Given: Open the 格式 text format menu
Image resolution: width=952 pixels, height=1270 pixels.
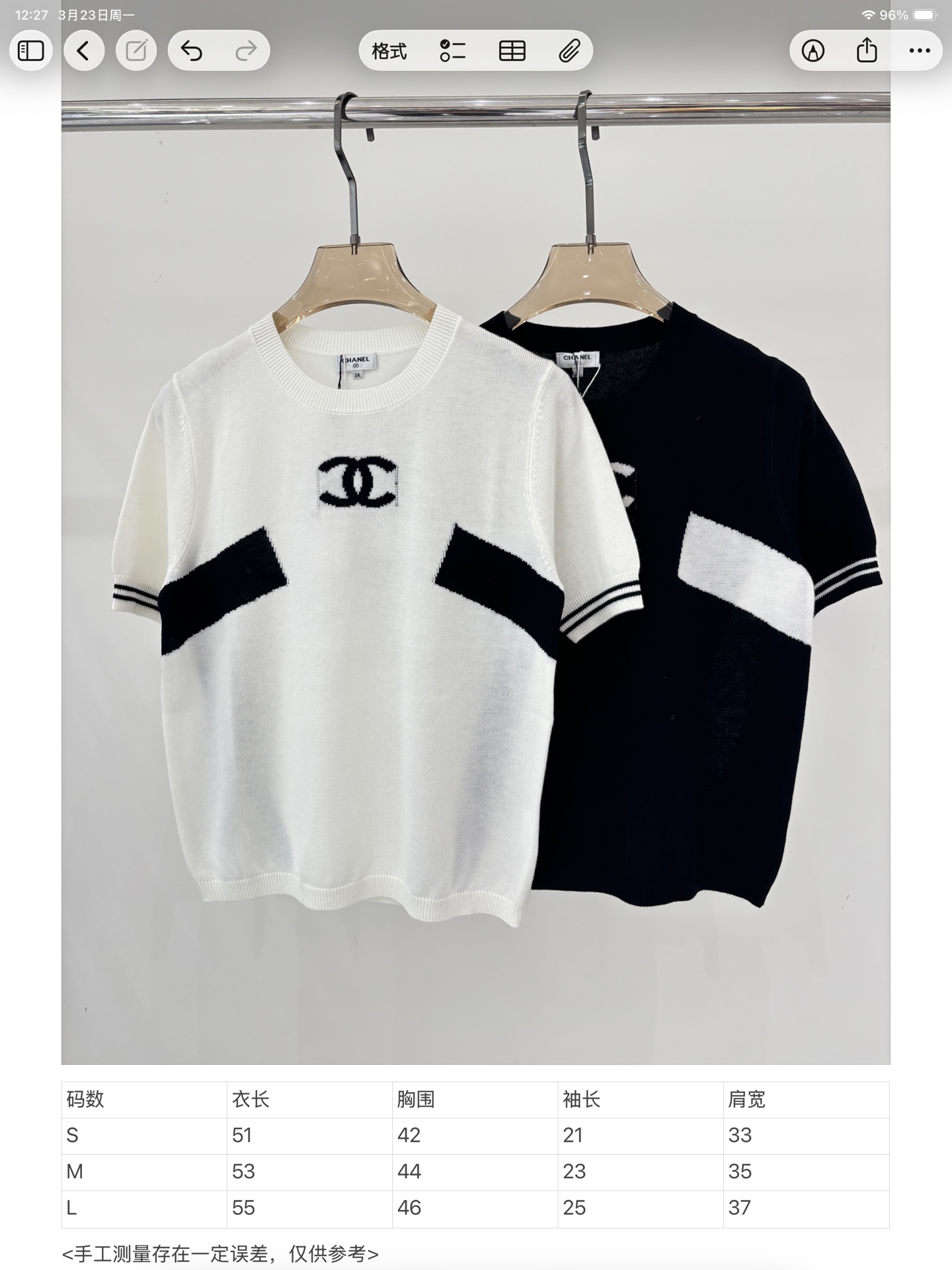Looking at the screenshot, I should point(389,51).
